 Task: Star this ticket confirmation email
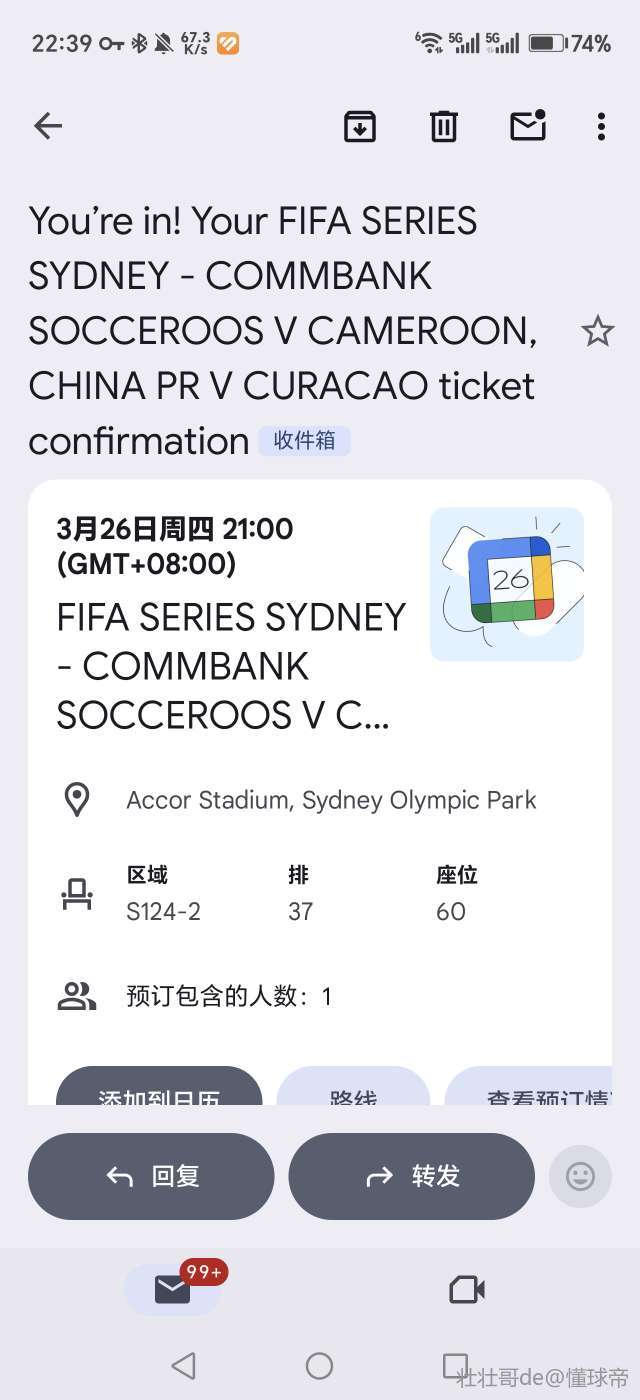click(x=597, y=331)
